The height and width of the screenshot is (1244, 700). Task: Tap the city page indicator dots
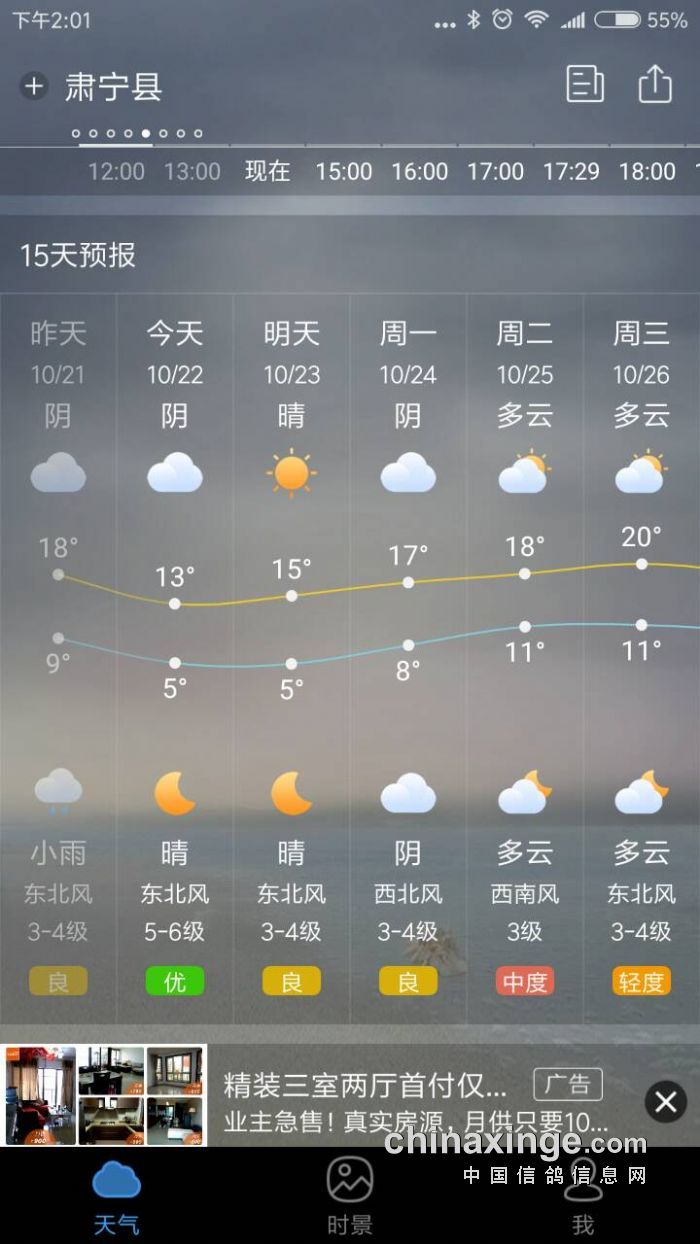[137, 133]
